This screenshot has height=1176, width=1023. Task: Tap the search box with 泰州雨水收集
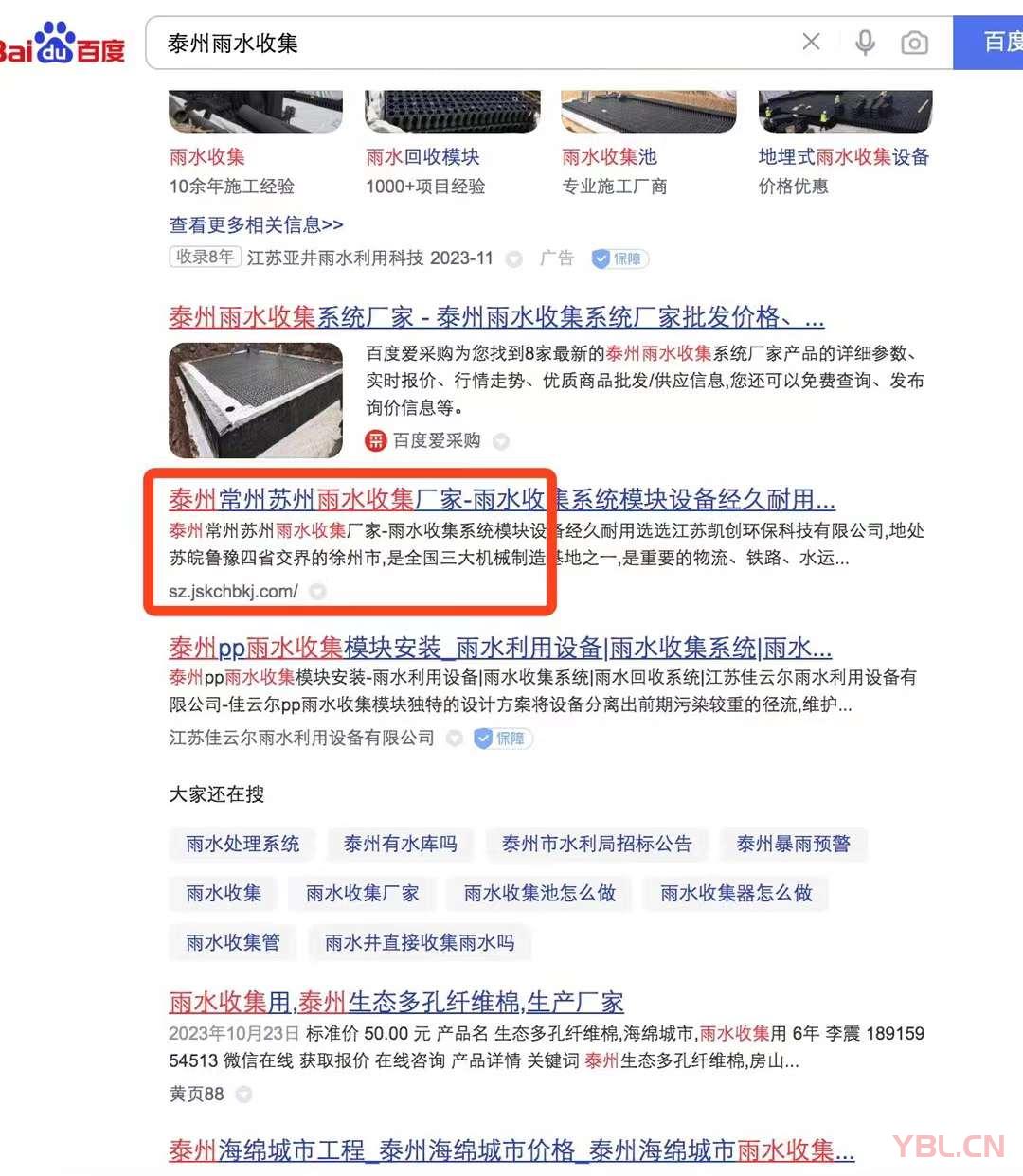(474, 43)
